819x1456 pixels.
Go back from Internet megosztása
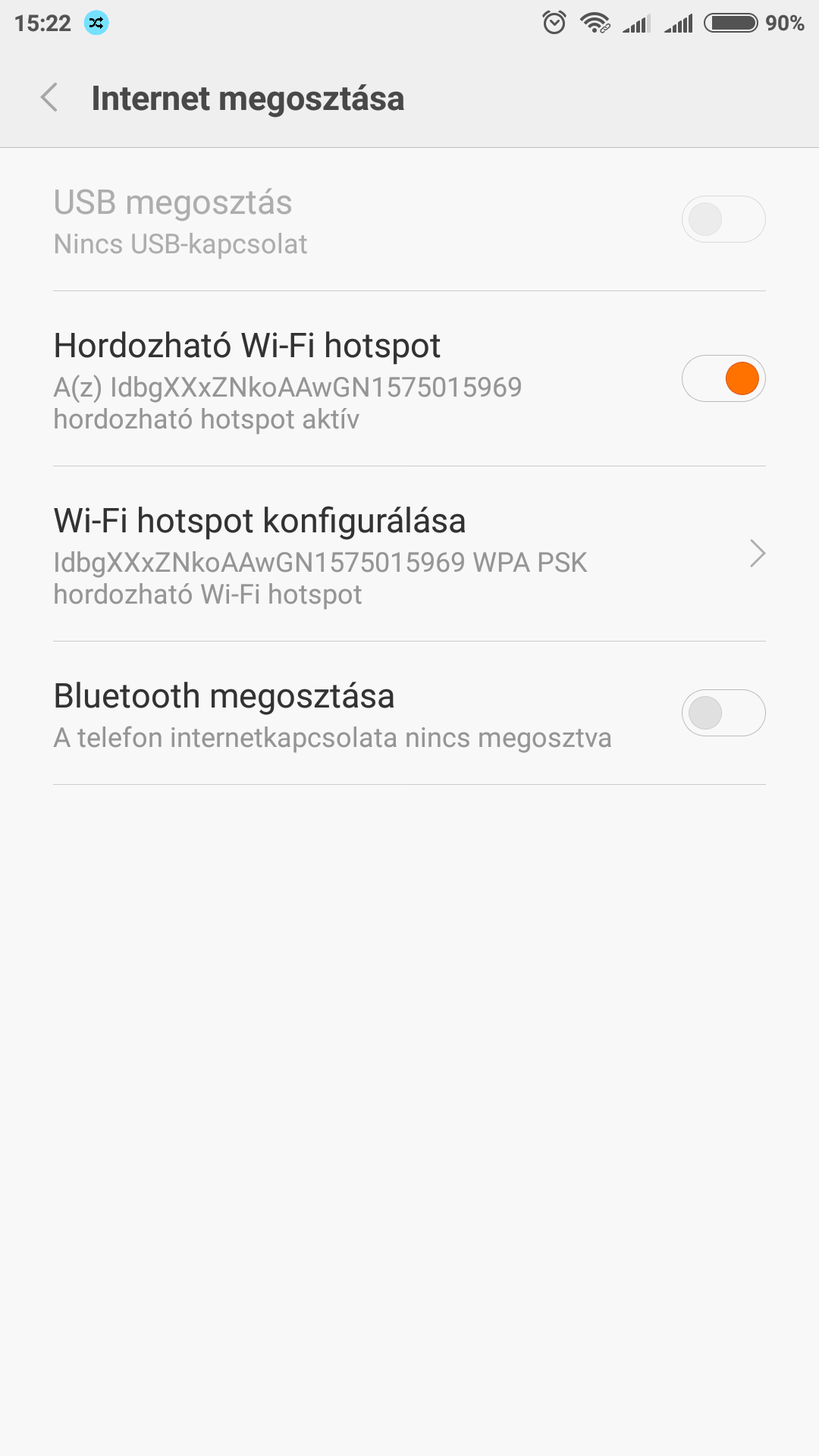click(x=49, y=98)
